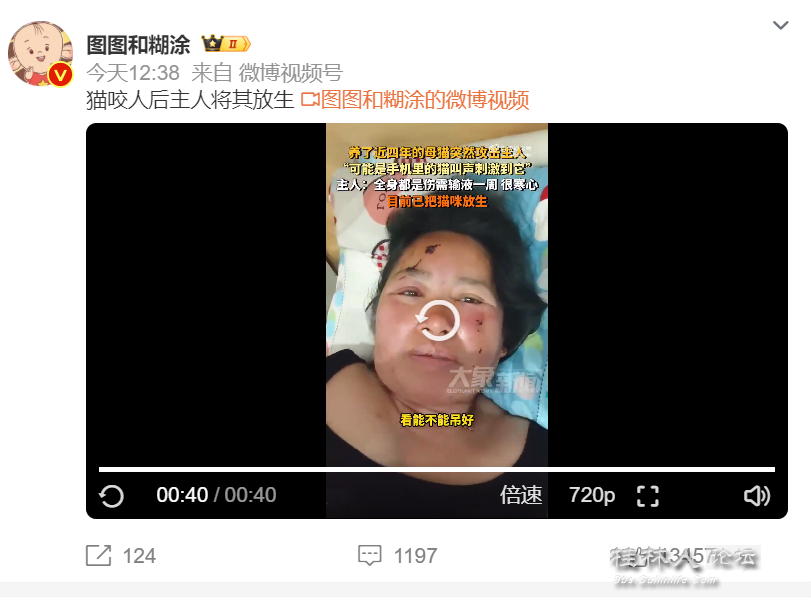Open 图图和糊涂's profile avatar
Screen dimensions: 811x608
pyautogui.click(x=40, y=54)
